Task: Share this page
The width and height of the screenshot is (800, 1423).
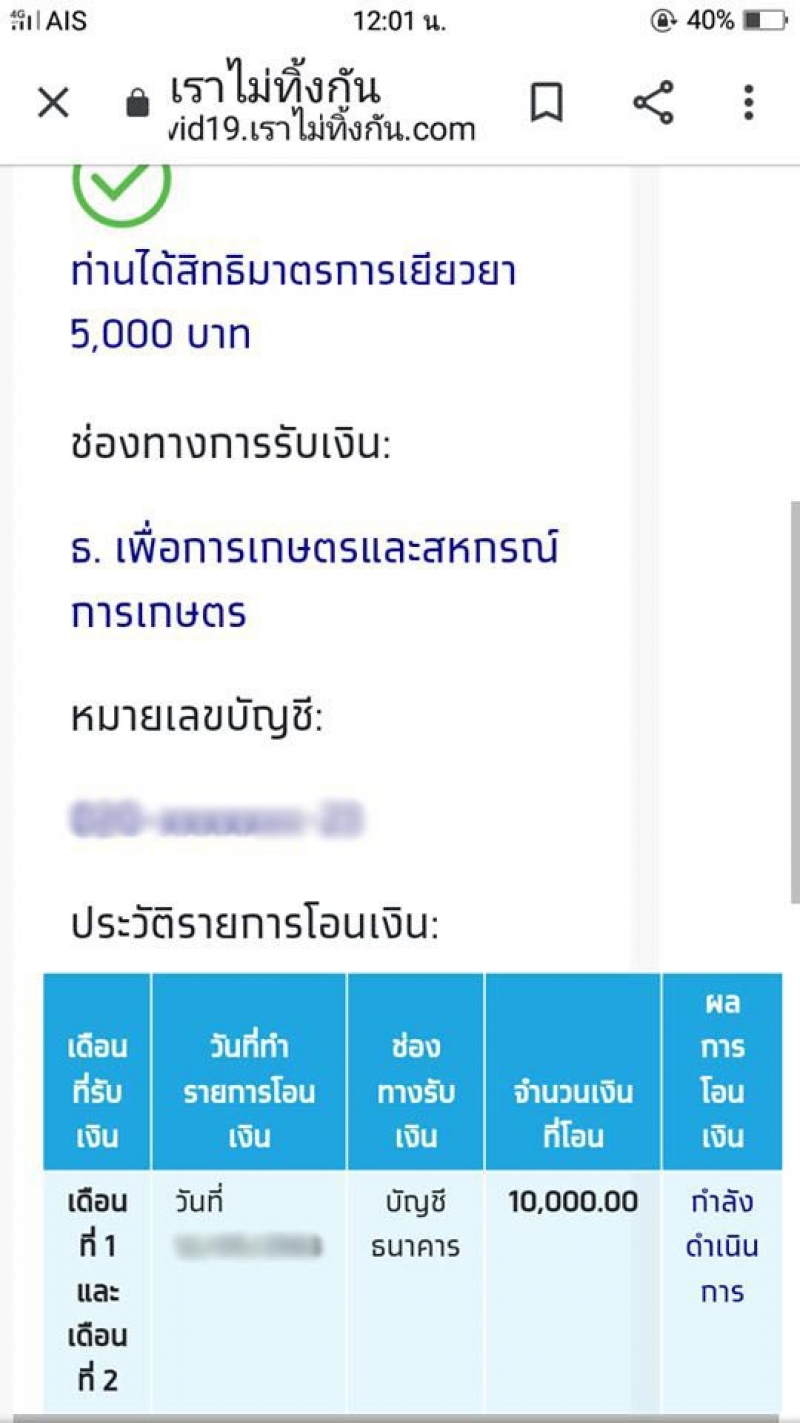Action: [653, 102]
